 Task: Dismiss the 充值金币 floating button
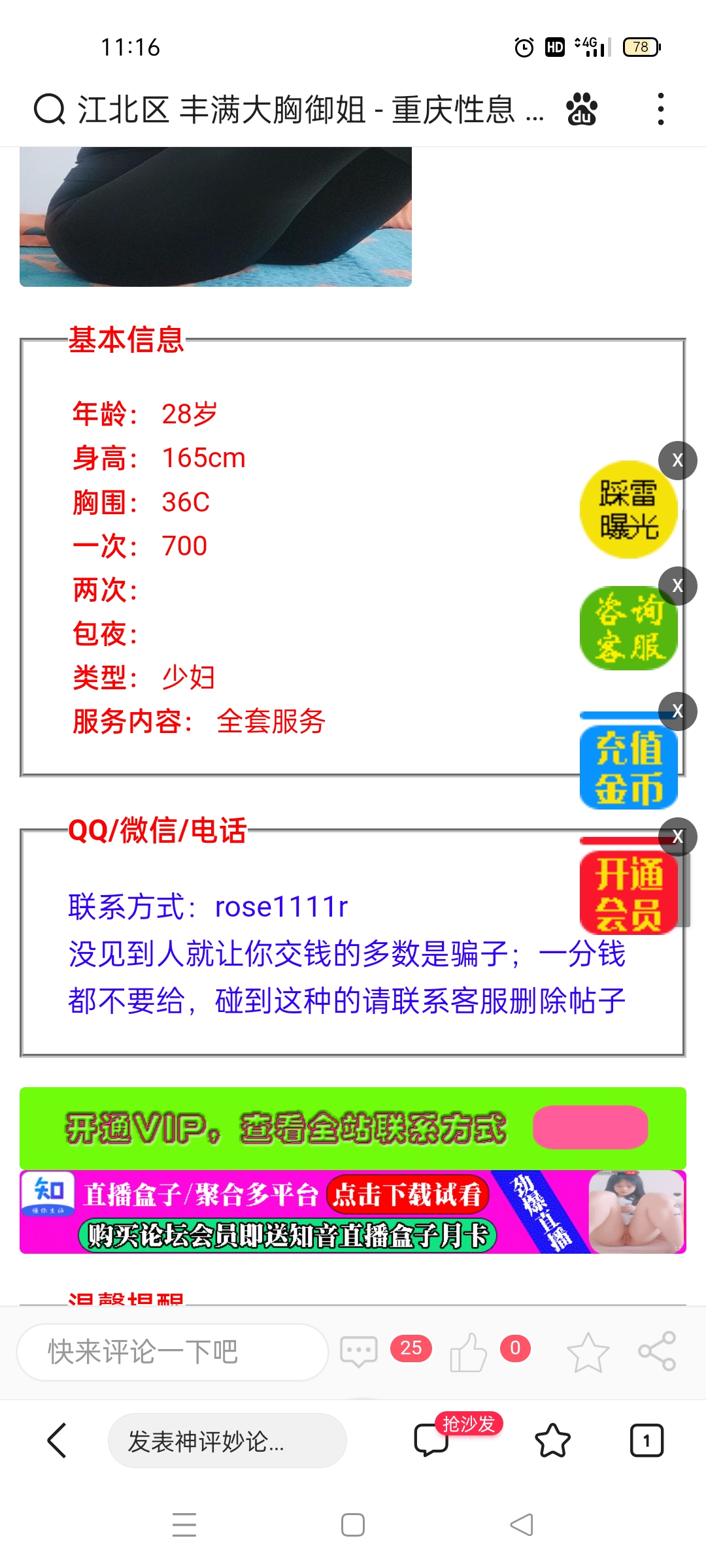click(677, 711)
